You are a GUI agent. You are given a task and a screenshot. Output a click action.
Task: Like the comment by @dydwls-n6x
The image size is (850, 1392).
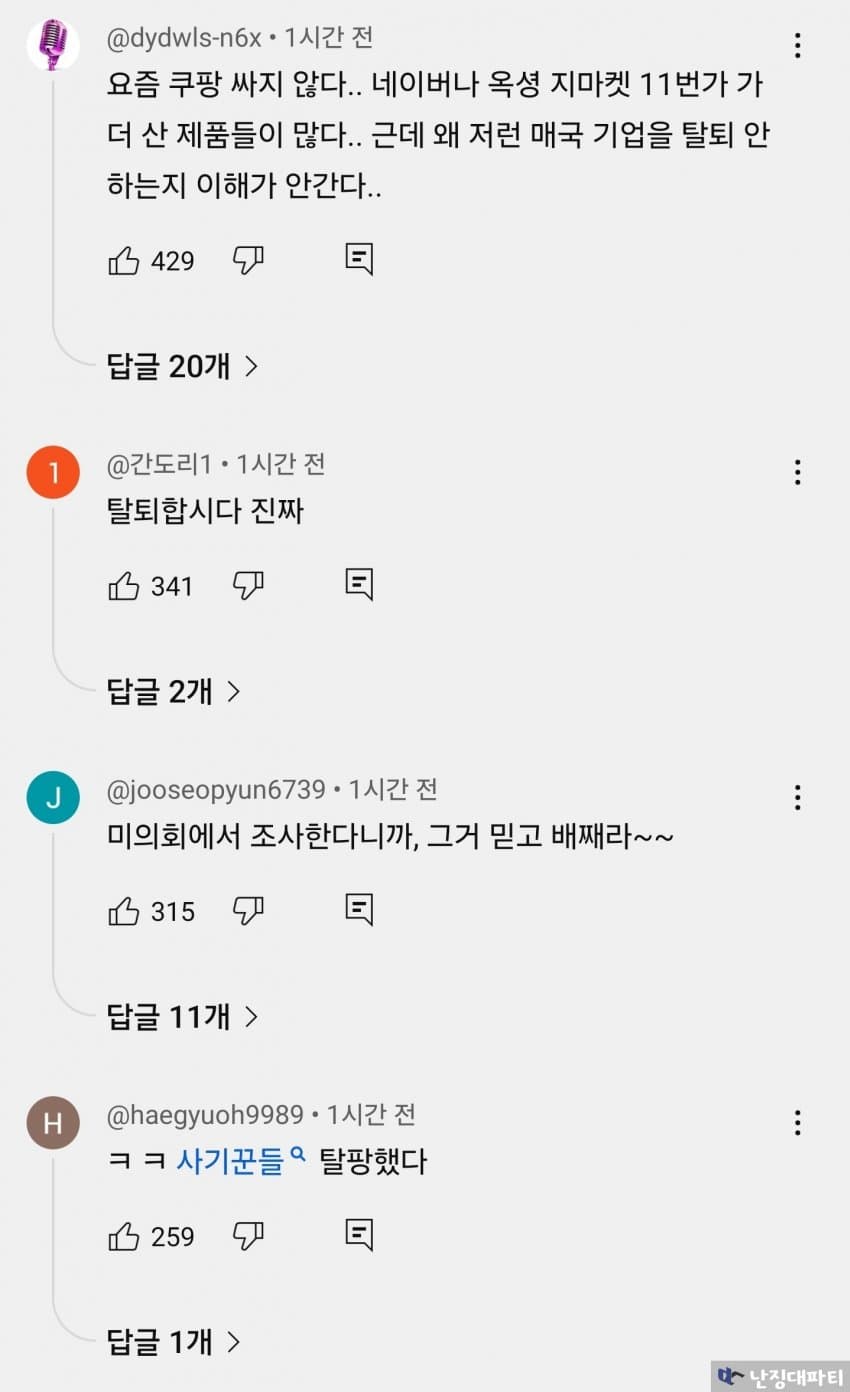pyautogui.click(x=124, y=261)
